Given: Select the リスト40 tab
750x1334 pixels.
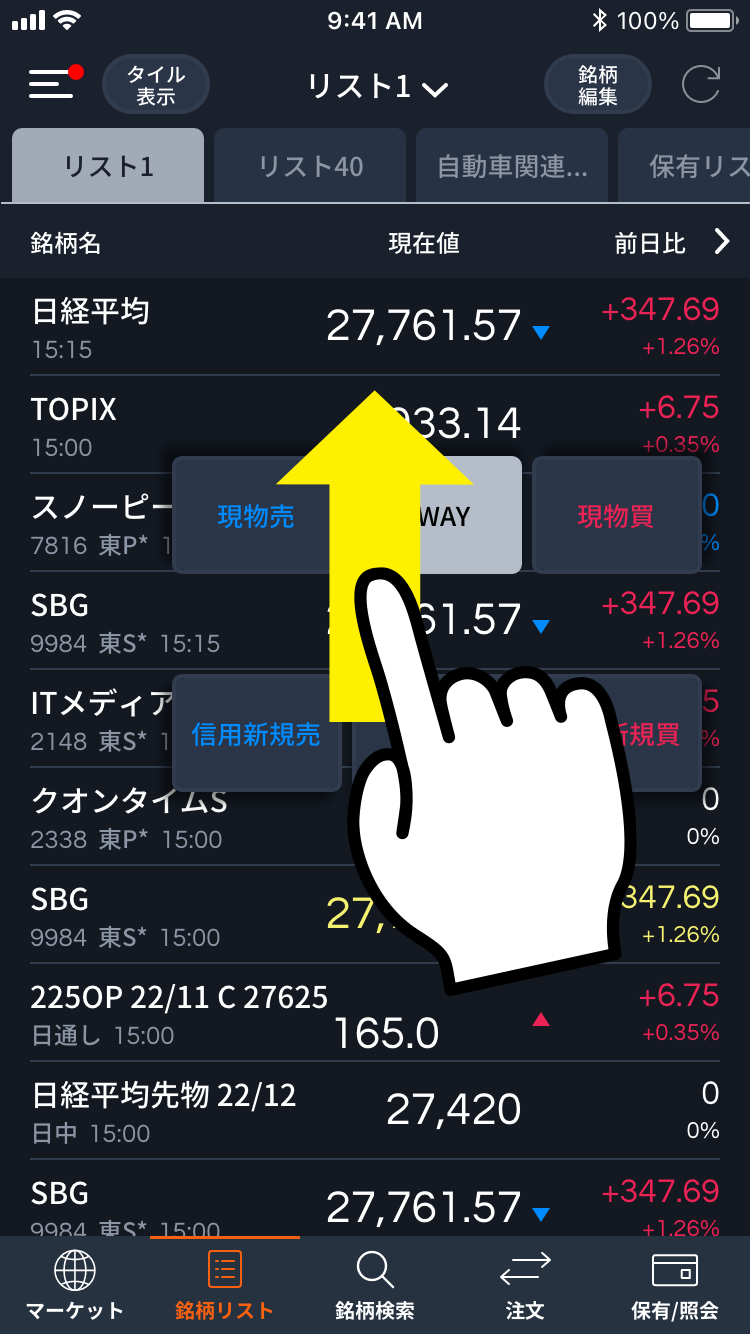Looking at the screenshot, I should 310,166.
